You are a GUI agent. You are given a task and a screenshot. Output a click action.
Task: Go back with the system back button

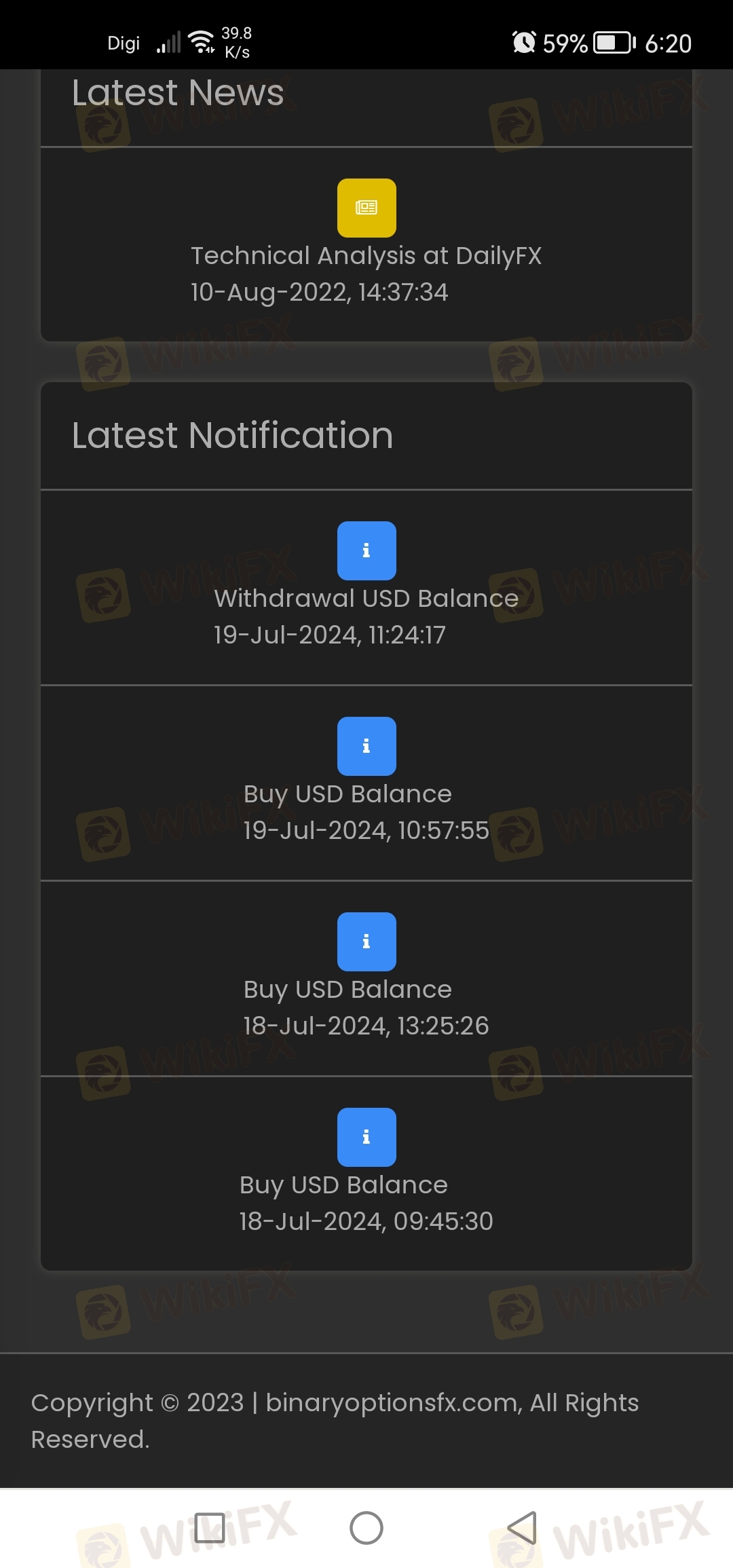(523, 1528)
